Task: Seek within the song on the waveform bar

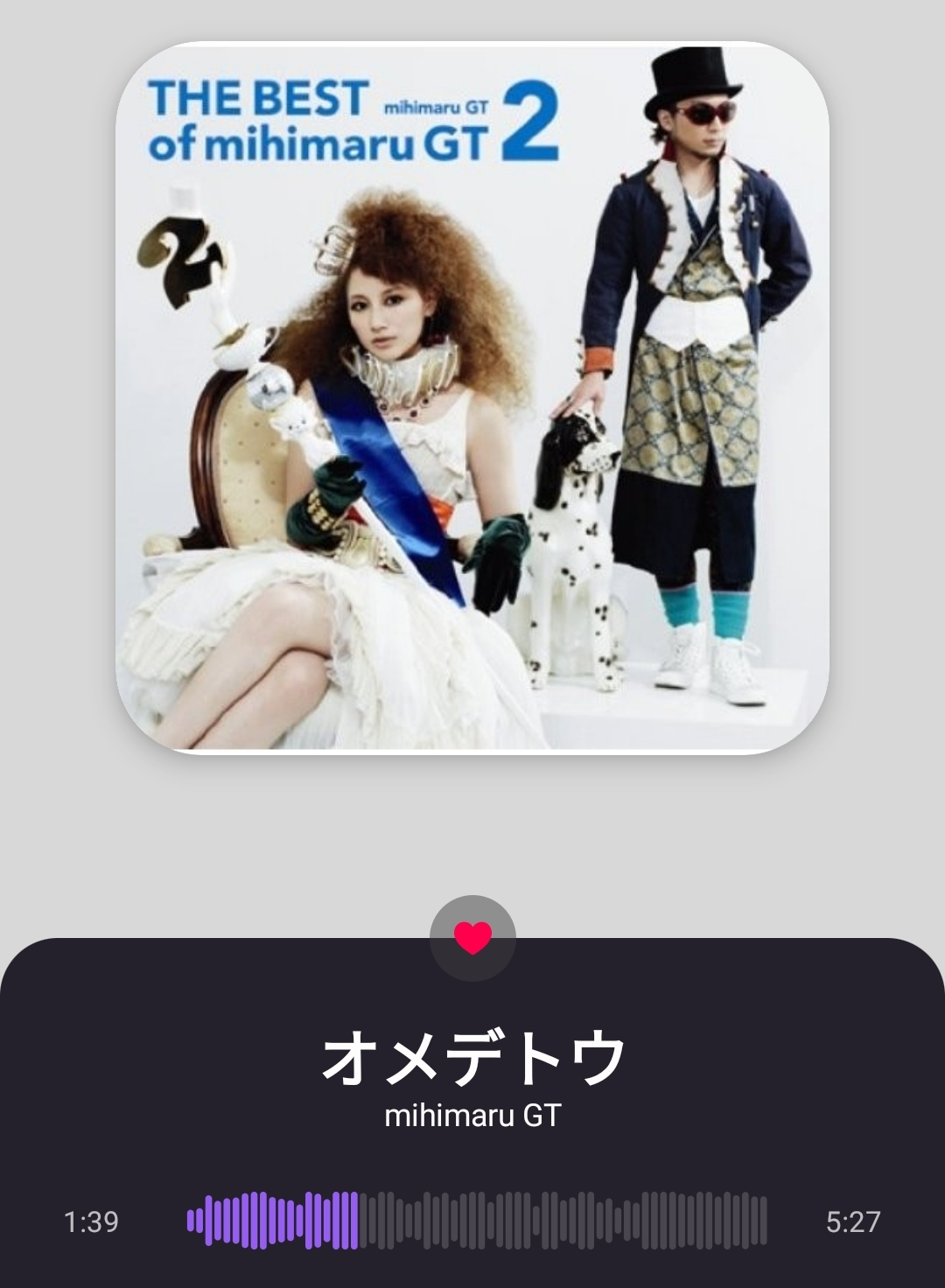Action: (477, 1221)
